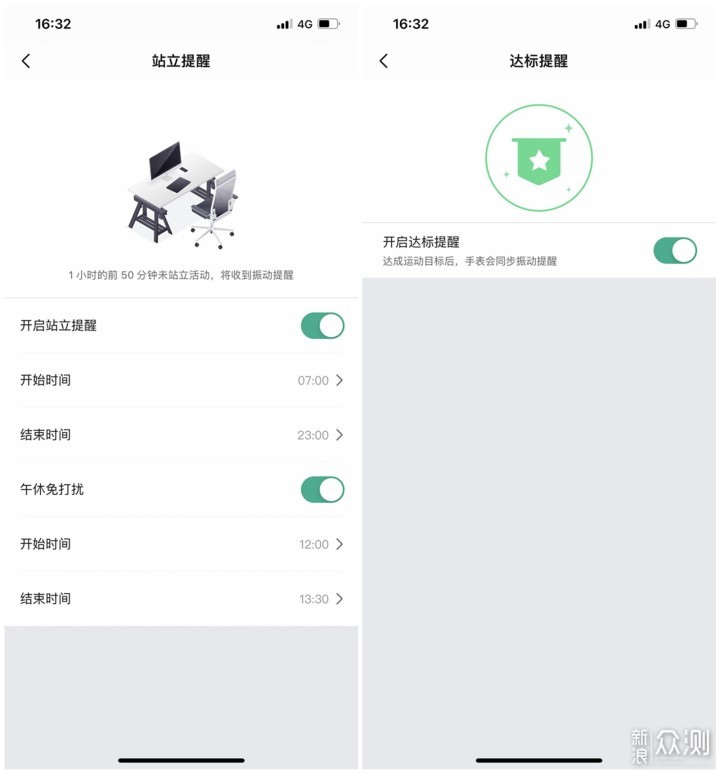The height and width of the screenshot is (774, 720).
Task: Change the 午休 结束时间 set to 13:30
Action: 181,599
